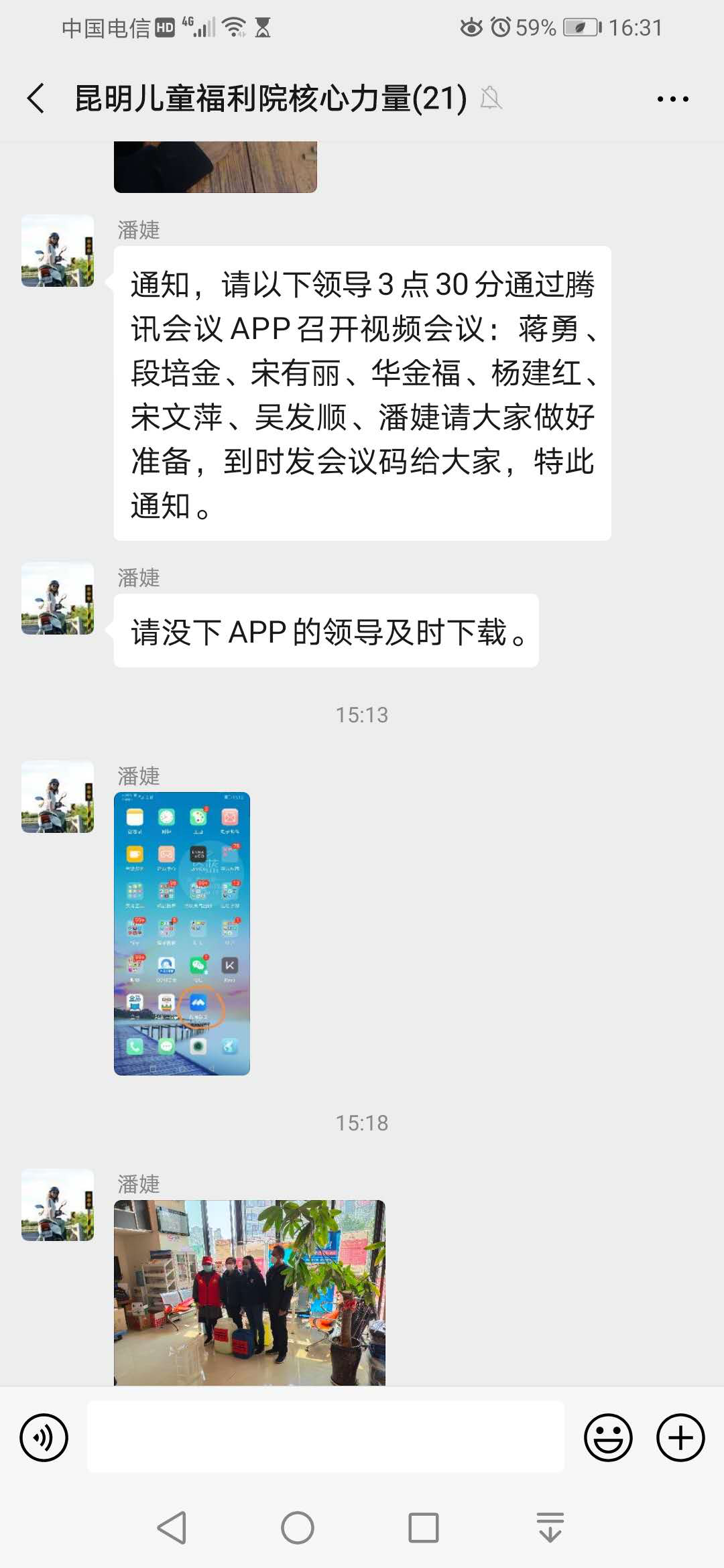Switch to voice message input
Viewport: 724px width, 1568px height.
pos(44,1437)
